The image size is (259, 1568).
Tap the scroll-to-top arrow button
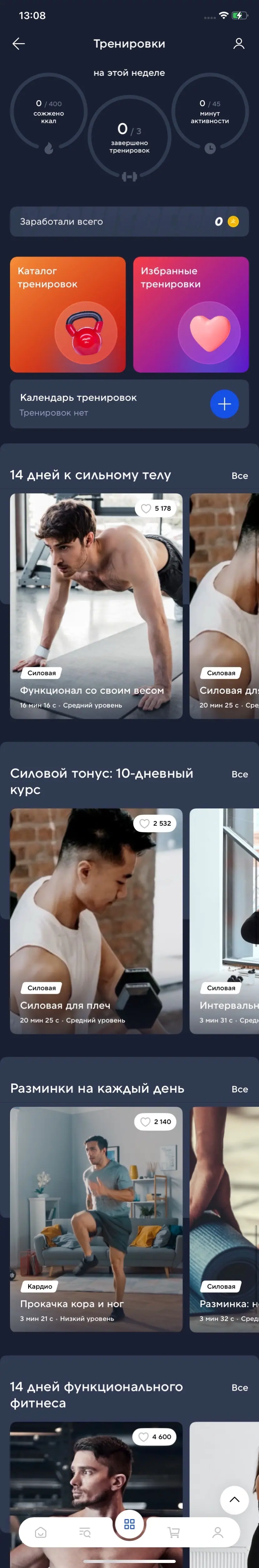[x=234, y=1500]
